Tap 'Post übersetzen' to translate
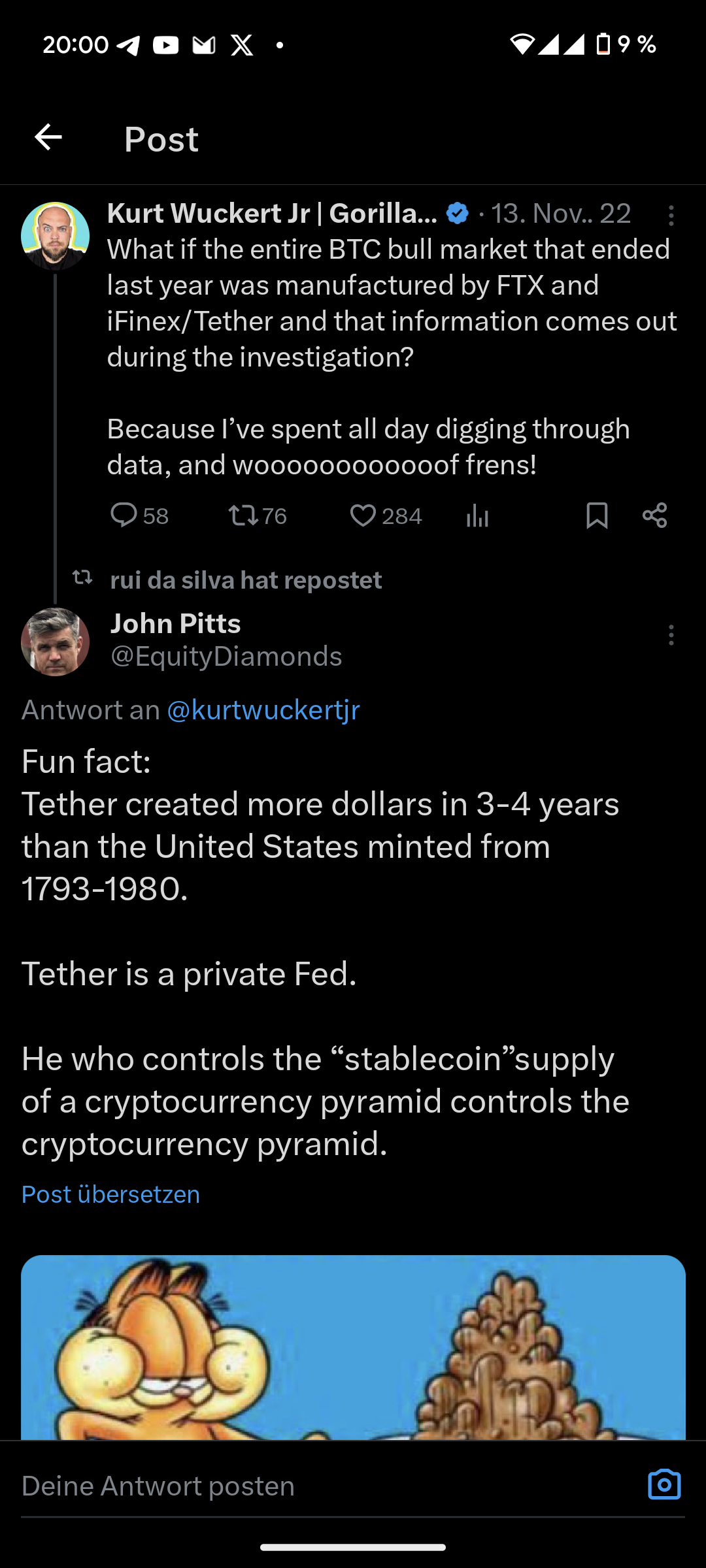 [x=111, y=1194]
